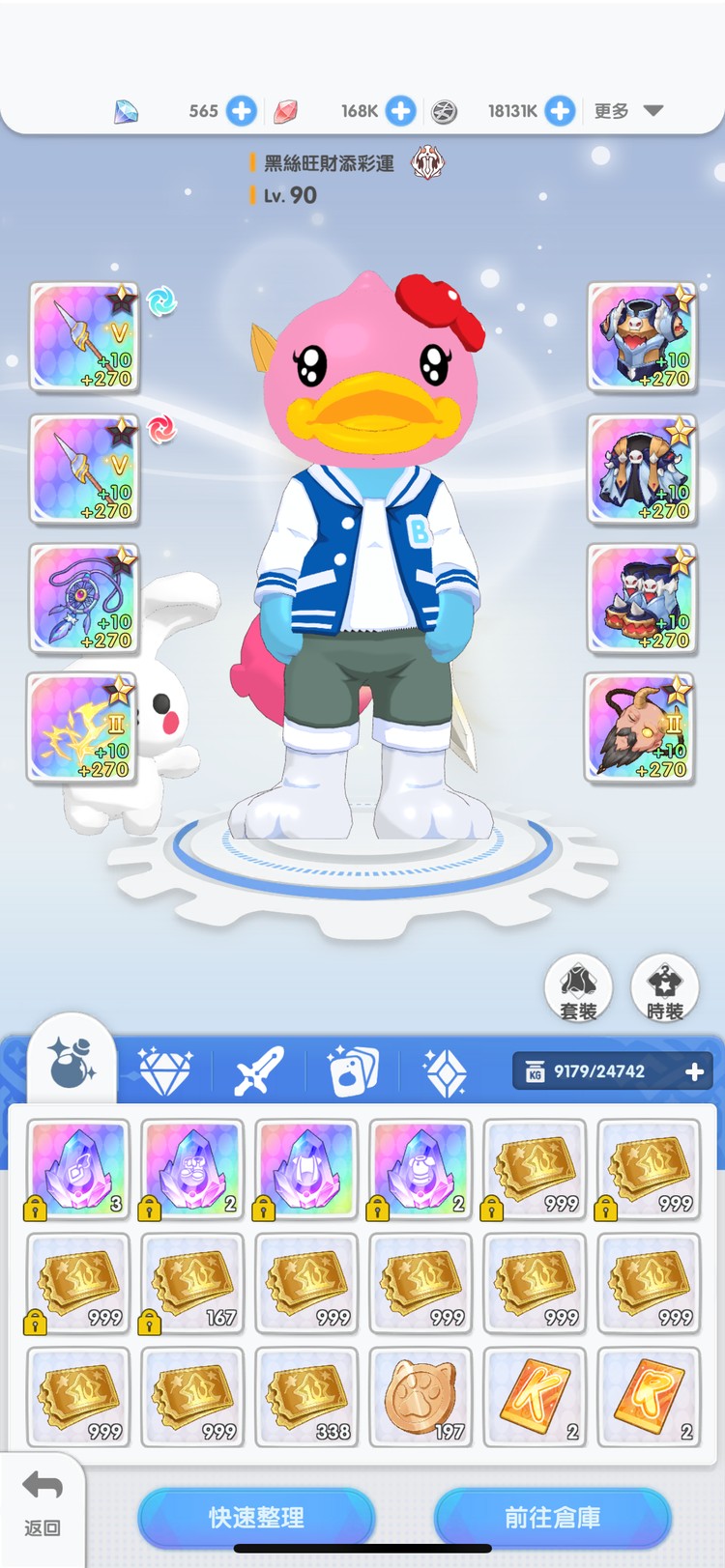Select the golden ticket stack with 338
The image size is (725, 1568).
(x=306, y=1396)
